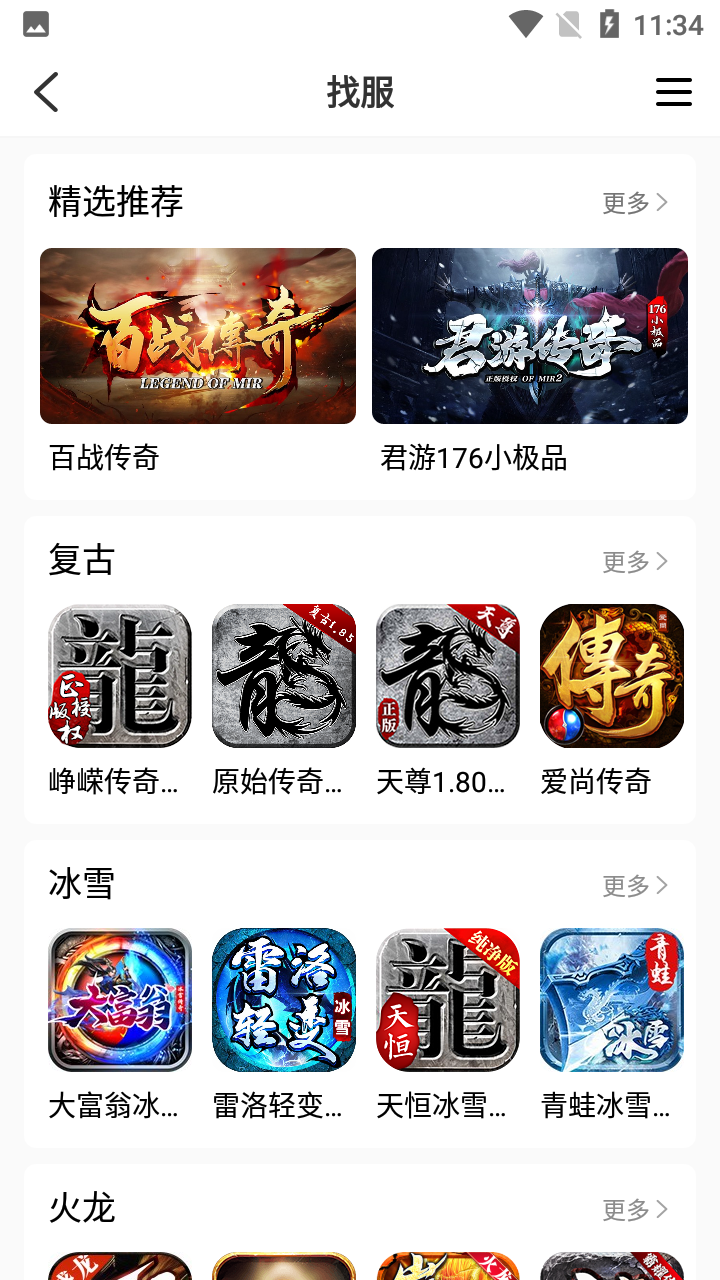Open the 爱尚传奇 game icon
The image size is (720, 1280).
[611, 675]
